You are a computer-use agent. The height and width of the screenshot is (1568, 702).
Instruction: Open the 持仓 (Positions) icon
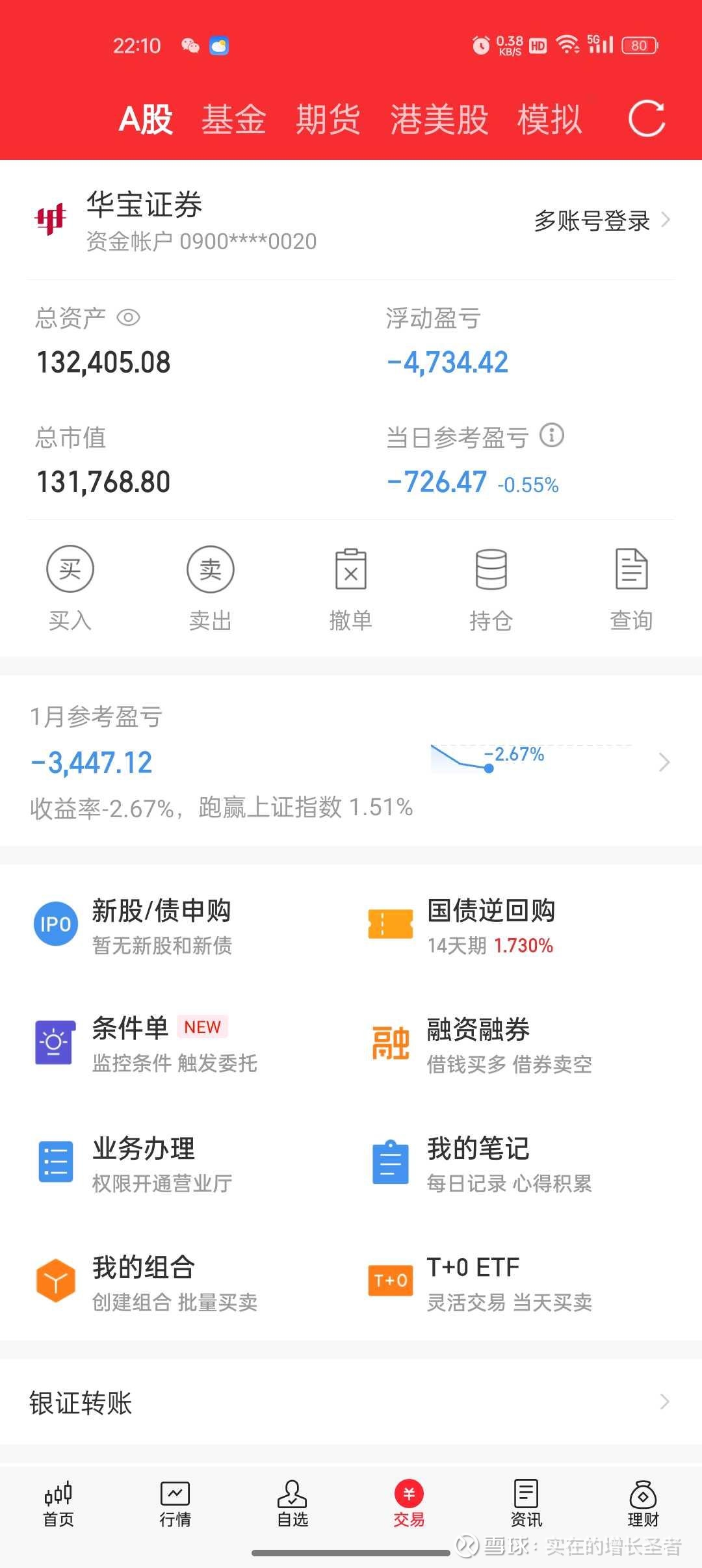tap(491, 568)
